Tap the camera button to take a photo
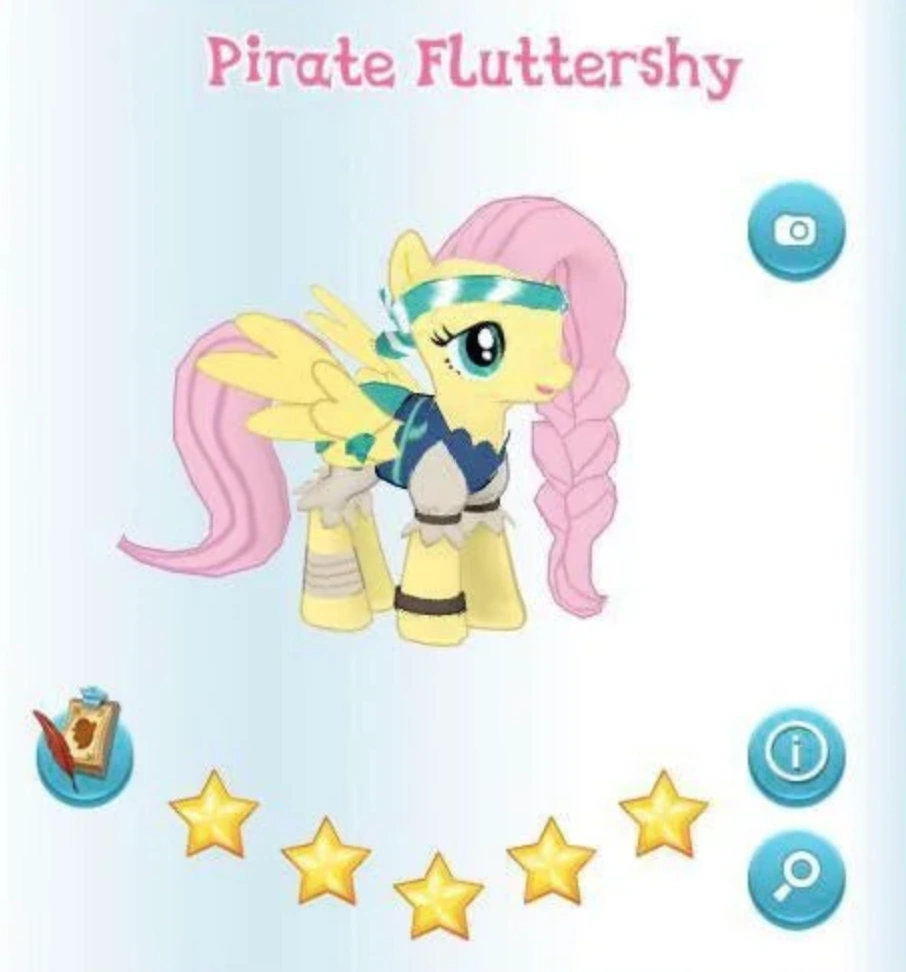 pyautogui.click(x=796, y=230)
